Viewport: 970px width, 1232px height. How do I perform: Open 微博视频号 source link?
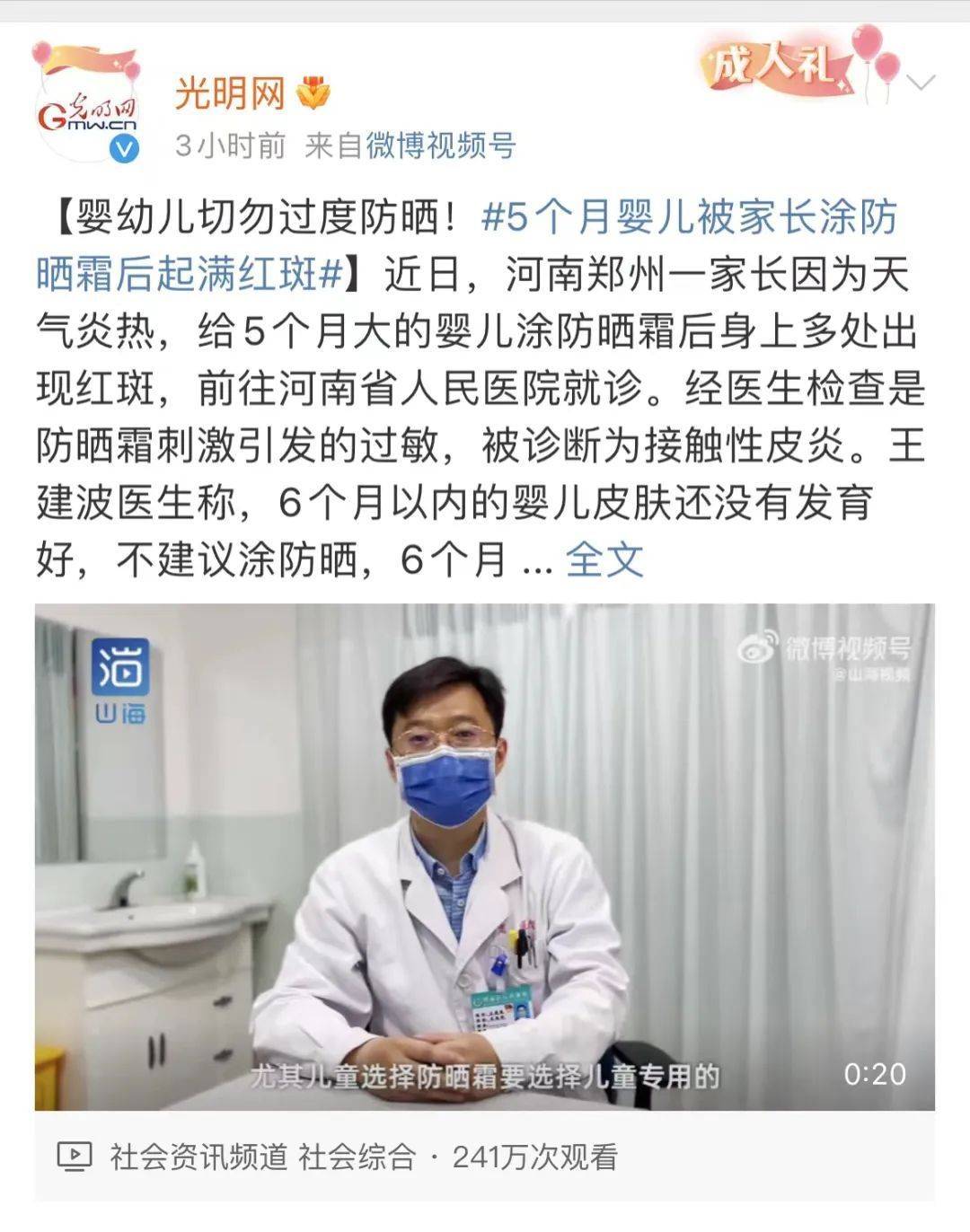[x=439, y=145]
